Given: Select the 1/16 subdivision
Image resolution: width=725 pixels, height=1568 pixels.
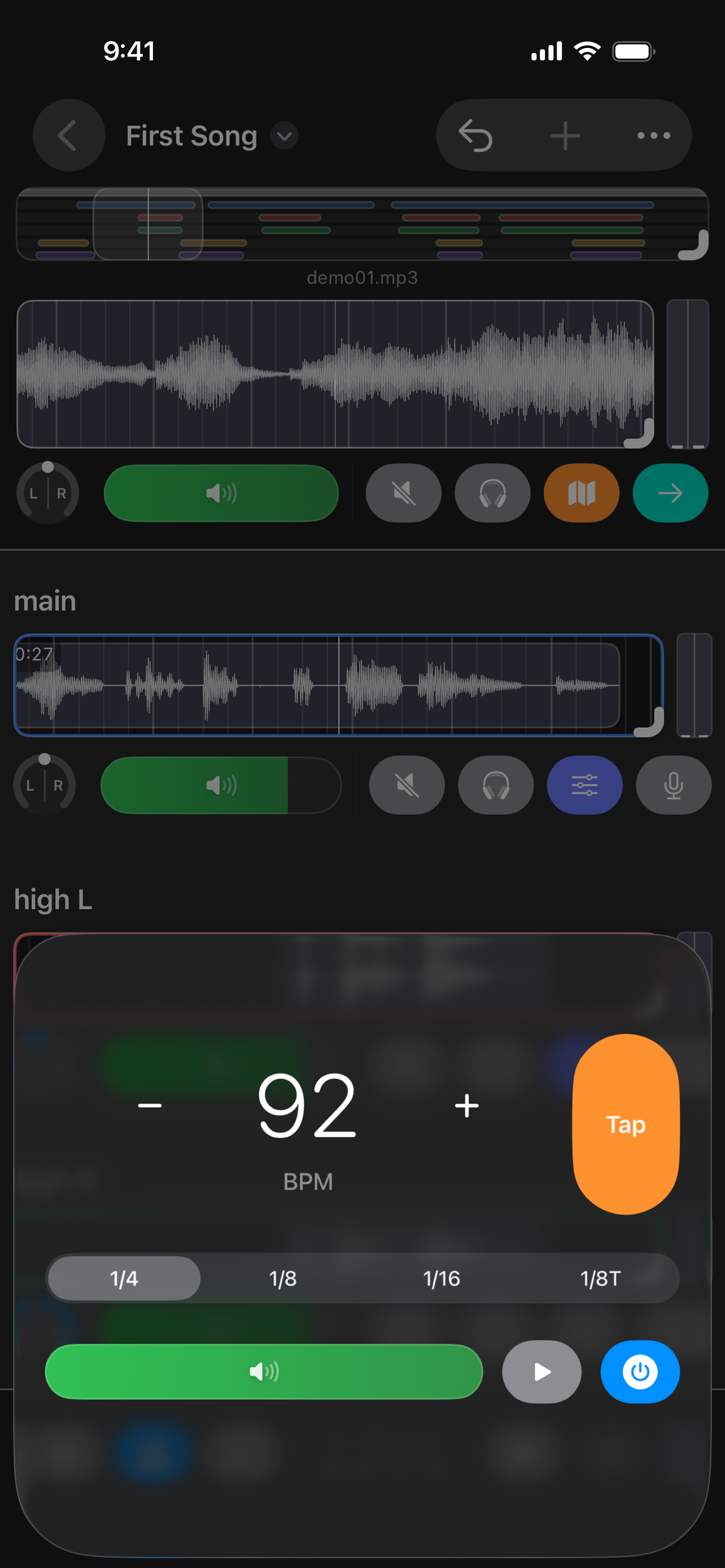Looking at the screenshot, I should [x=442, y=1278].
